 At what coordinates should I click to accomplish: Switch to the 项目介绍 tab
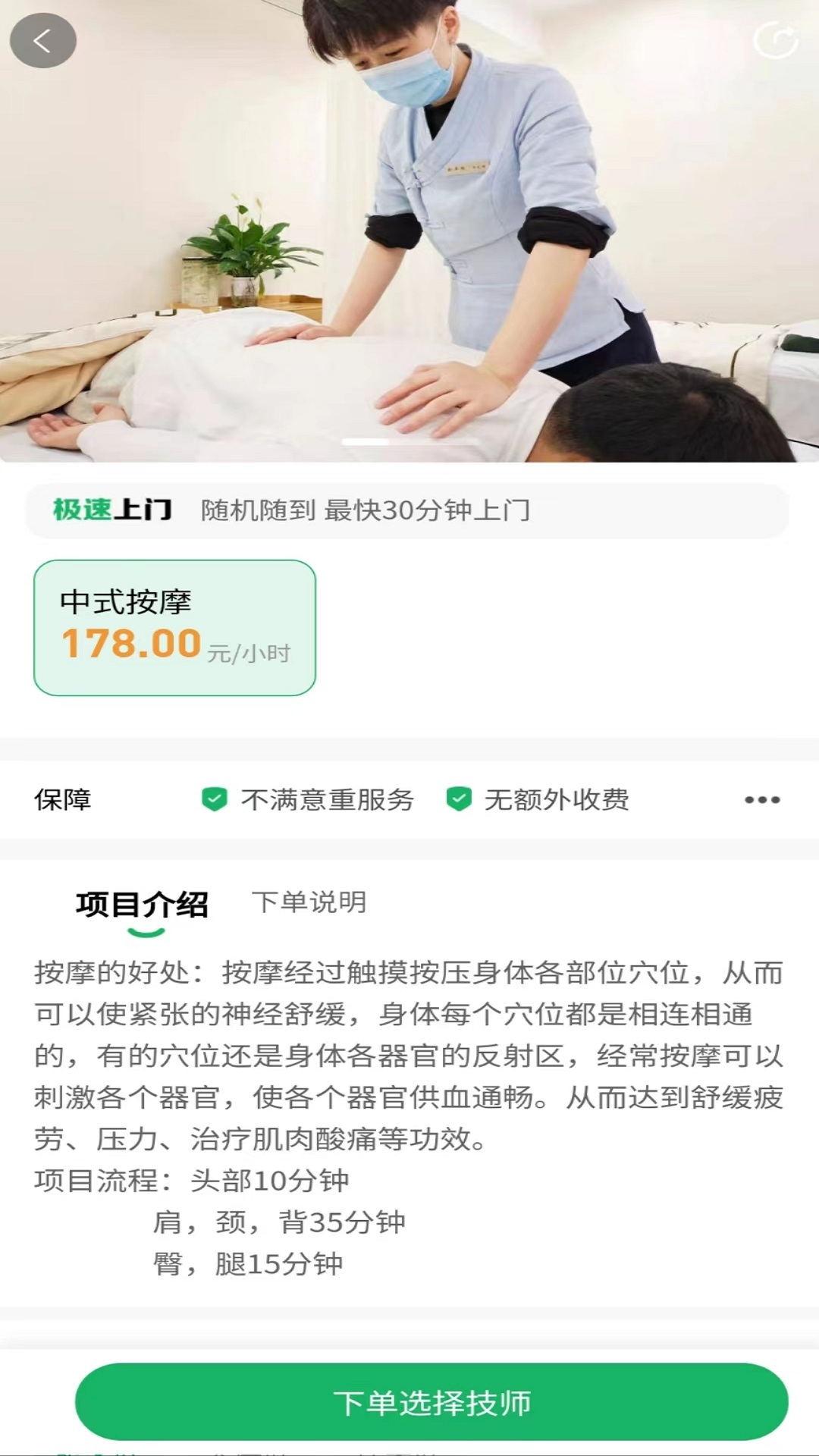tap(142, 904)
